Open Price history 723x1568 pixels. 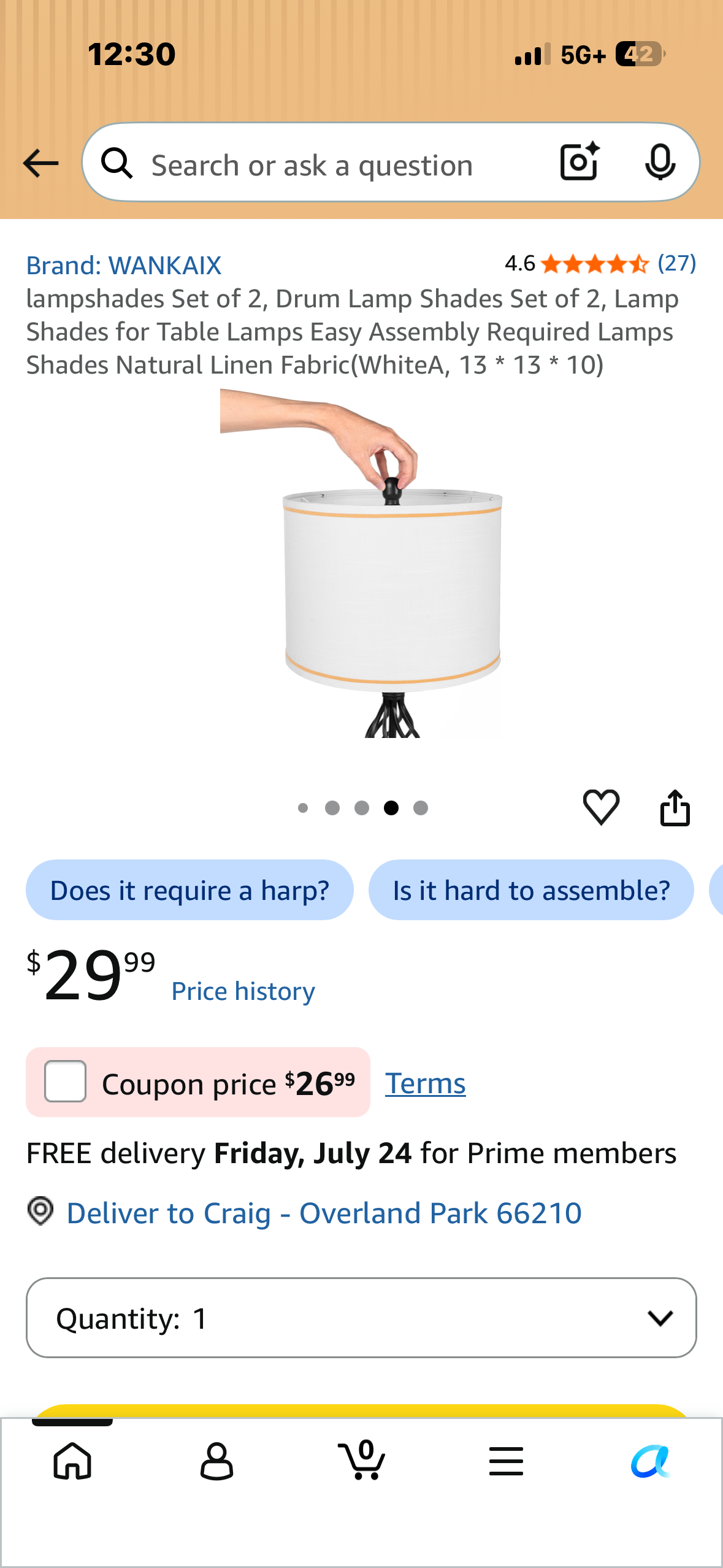click(243, 991)
